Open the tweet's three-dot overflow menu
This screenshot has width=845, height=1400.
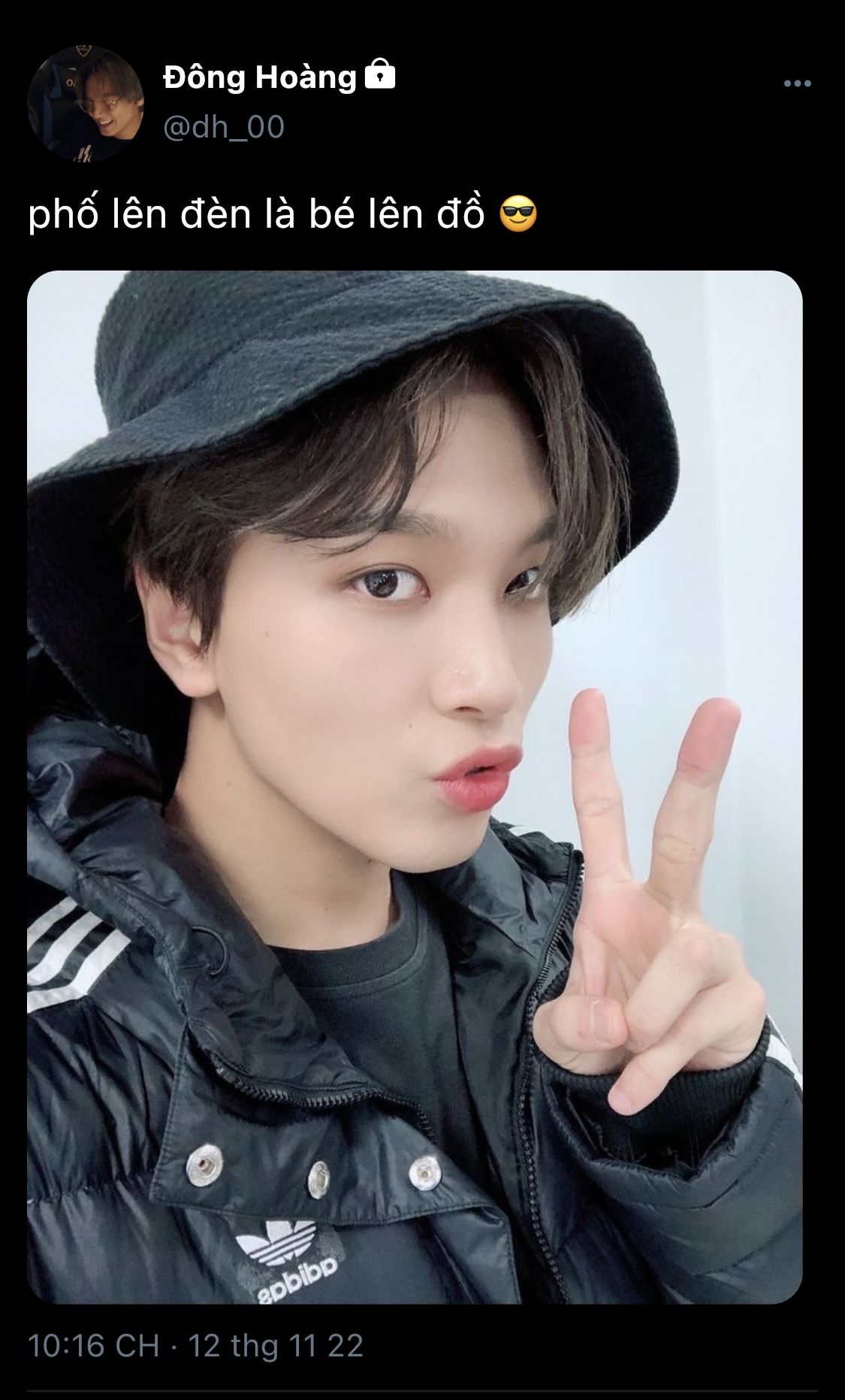coord(797,83)
